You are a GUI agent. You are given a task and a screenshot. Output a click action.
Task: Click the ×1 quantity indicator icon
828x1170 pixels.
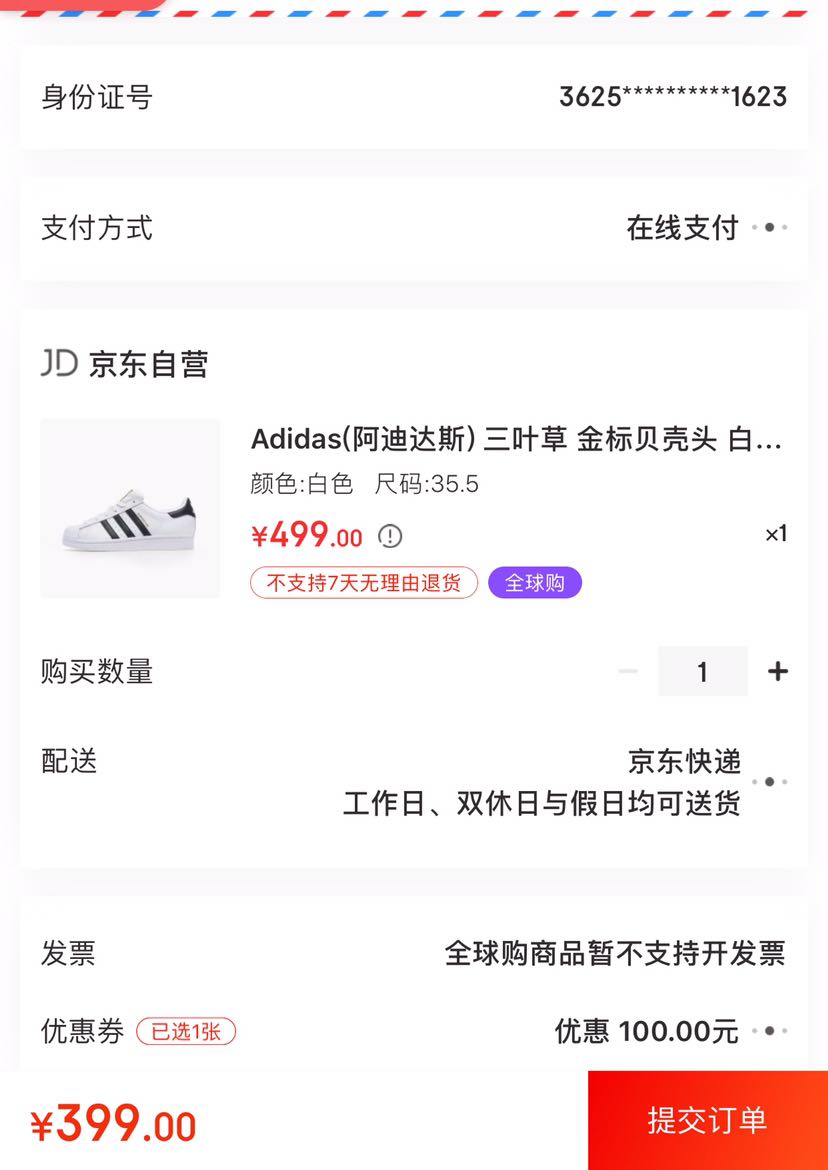pyautogui.click(x=775, y=534)
